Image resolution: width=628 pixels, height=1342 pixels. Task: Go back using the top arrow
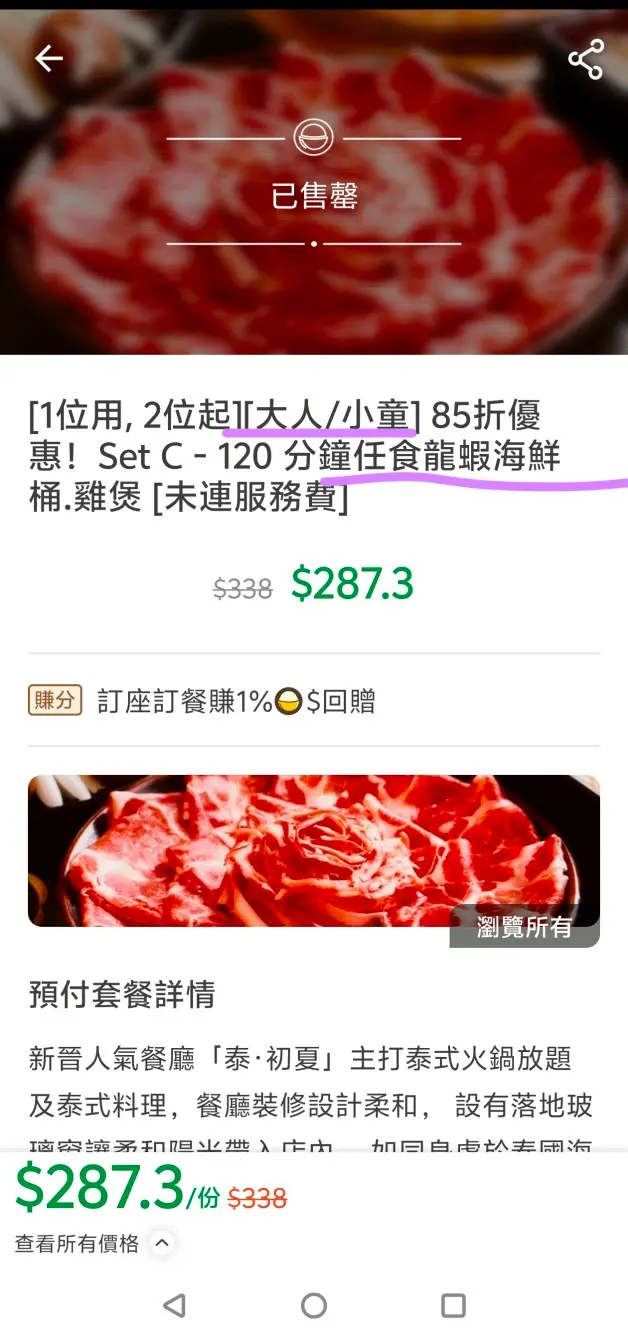point(48,59)
